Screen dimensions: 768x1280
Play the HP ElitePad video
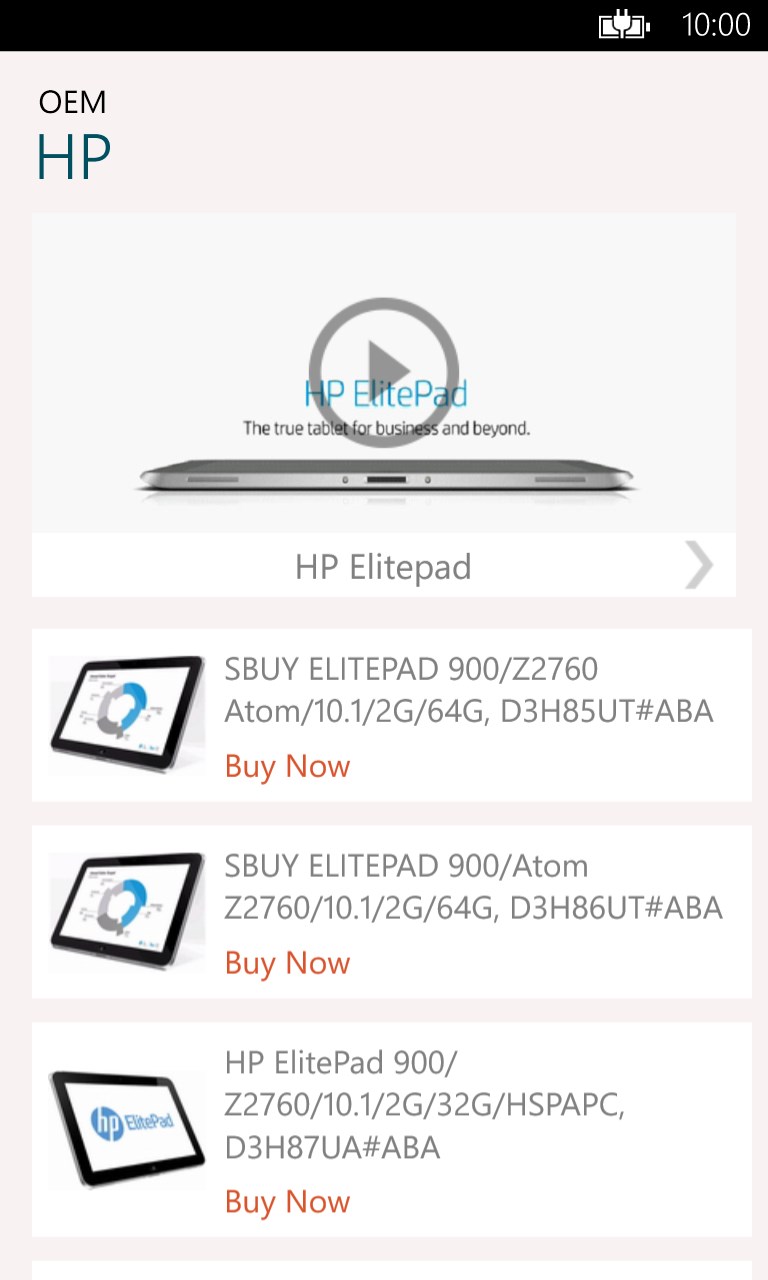(383, 372)
